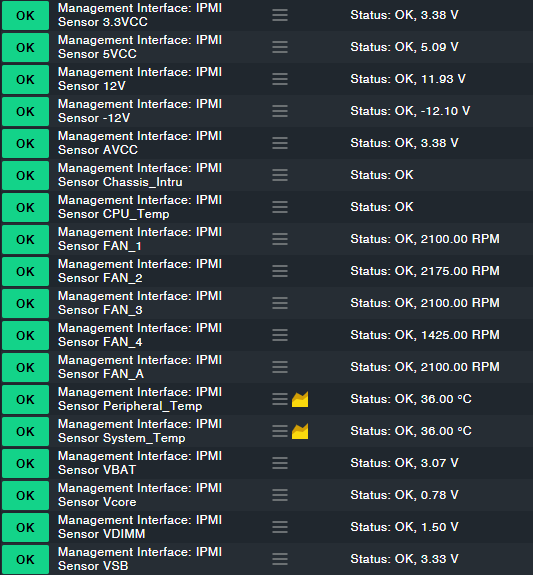Open the hamburger menu for Sensor CPU_Temp
533x575 pixels.
pyautogui.click(x=280, y=207)
